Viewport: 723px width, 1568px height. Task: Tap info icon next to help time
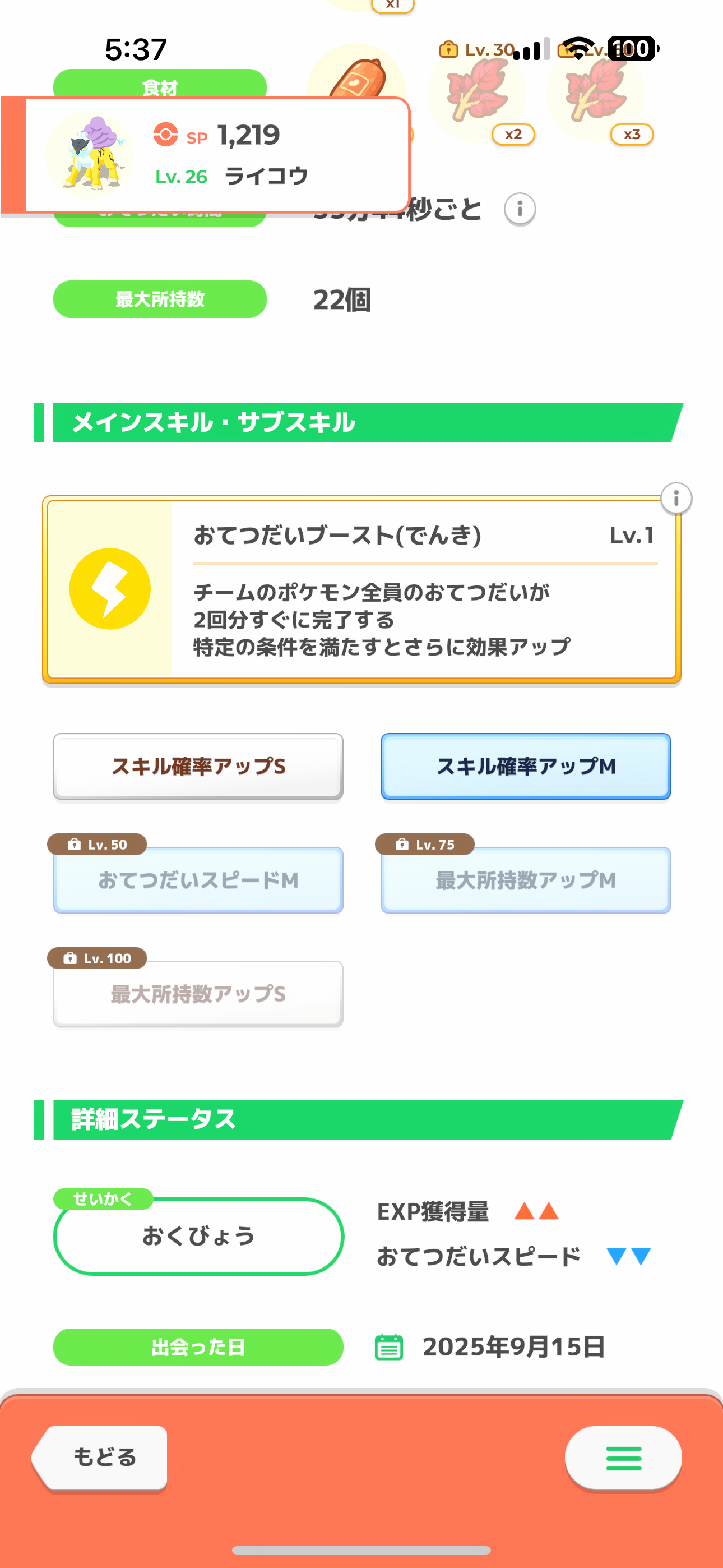click(x=520, y=209)
